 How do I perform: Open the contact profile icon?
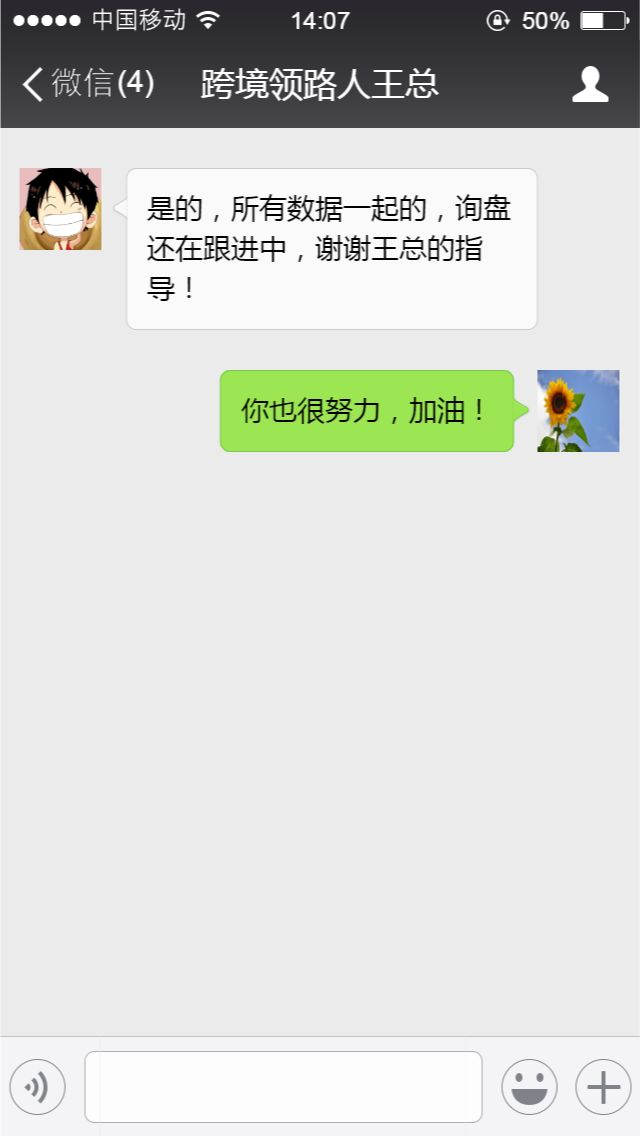pyautogui.click(x=590, y=85)
